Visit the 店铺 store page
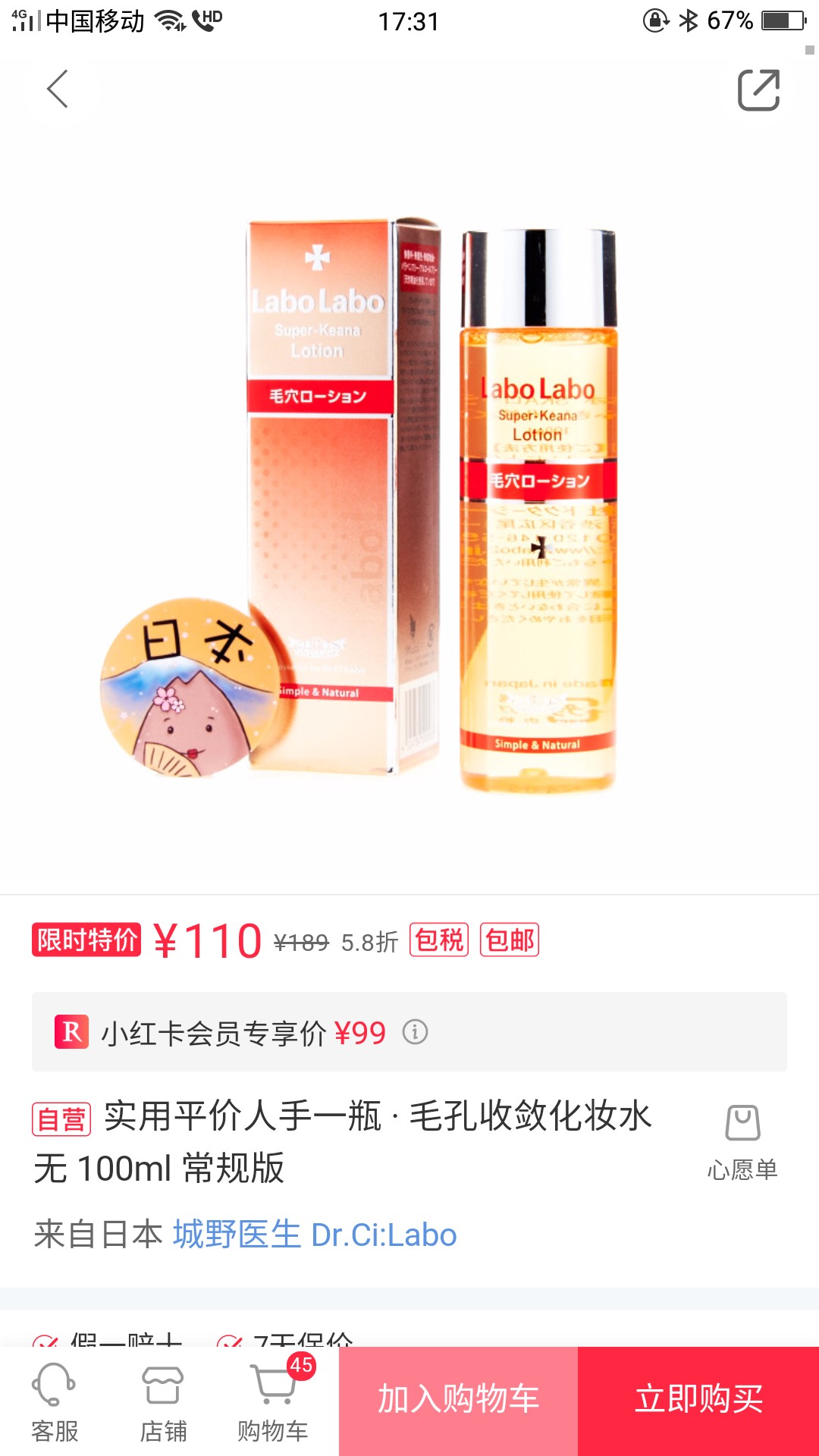This screenshot has width=819, height=1456. 163,1403
